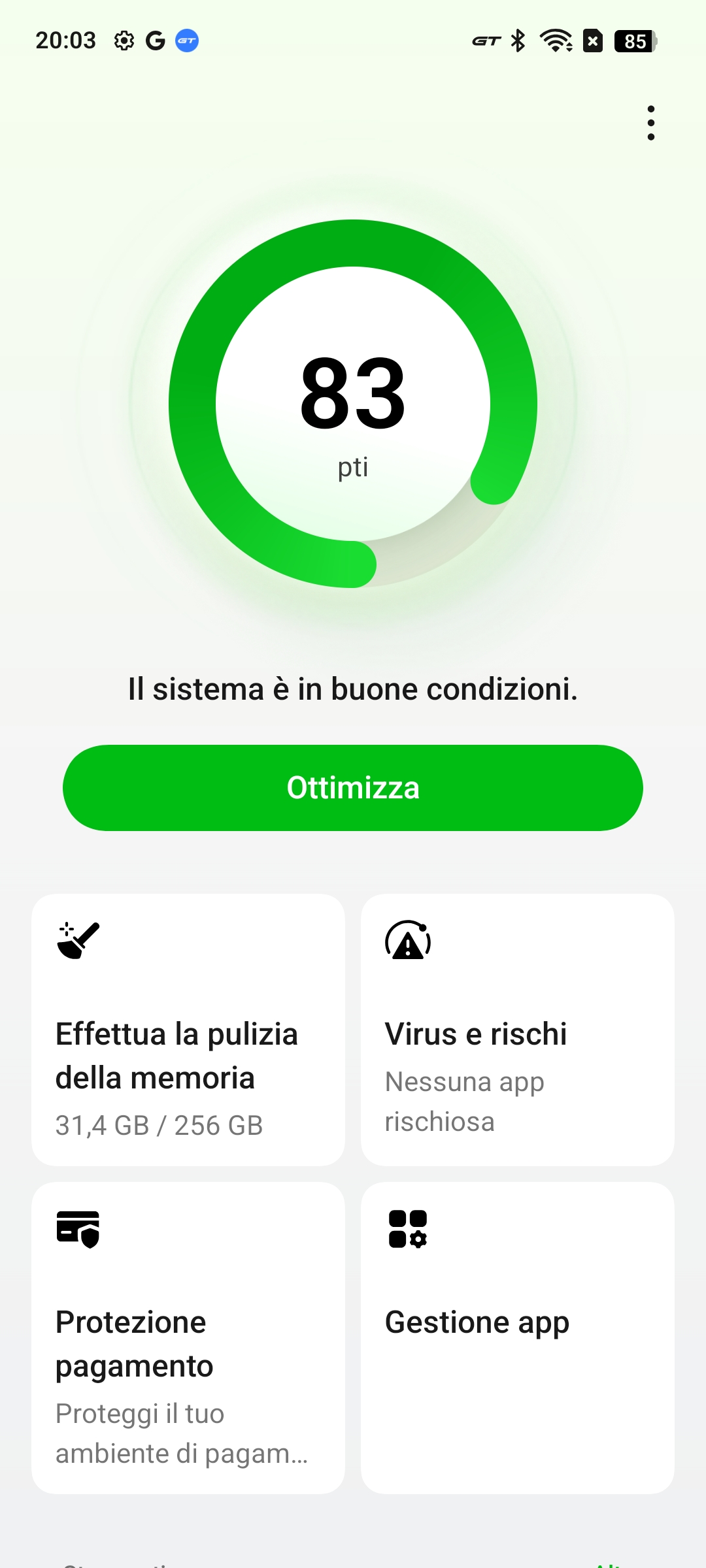Open Effettua la pulizia della memoria card
This screenshot has width=706, height=1568.
[188, 1030]
